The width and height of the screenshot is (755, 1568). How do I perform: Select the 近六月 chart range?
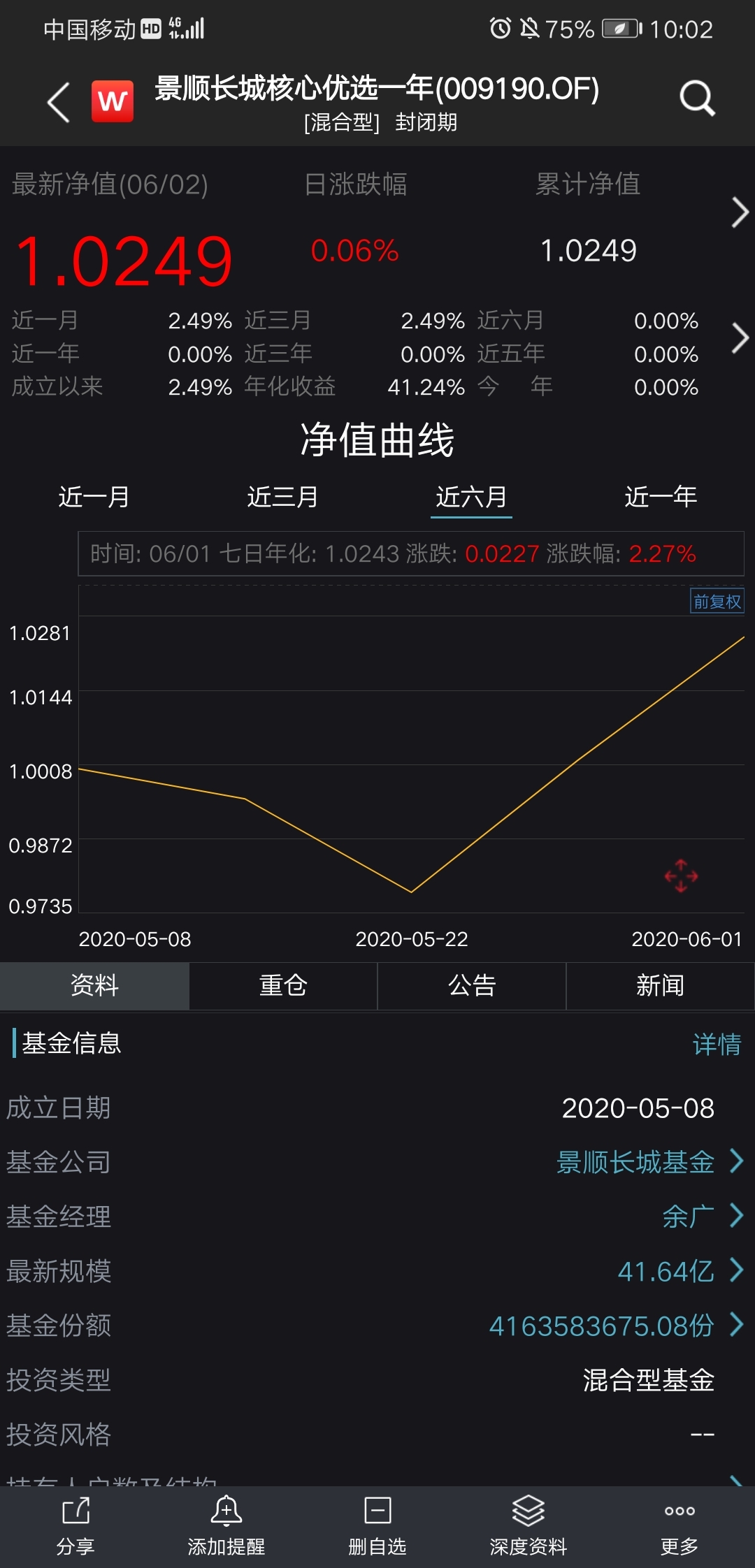point(471,497)
